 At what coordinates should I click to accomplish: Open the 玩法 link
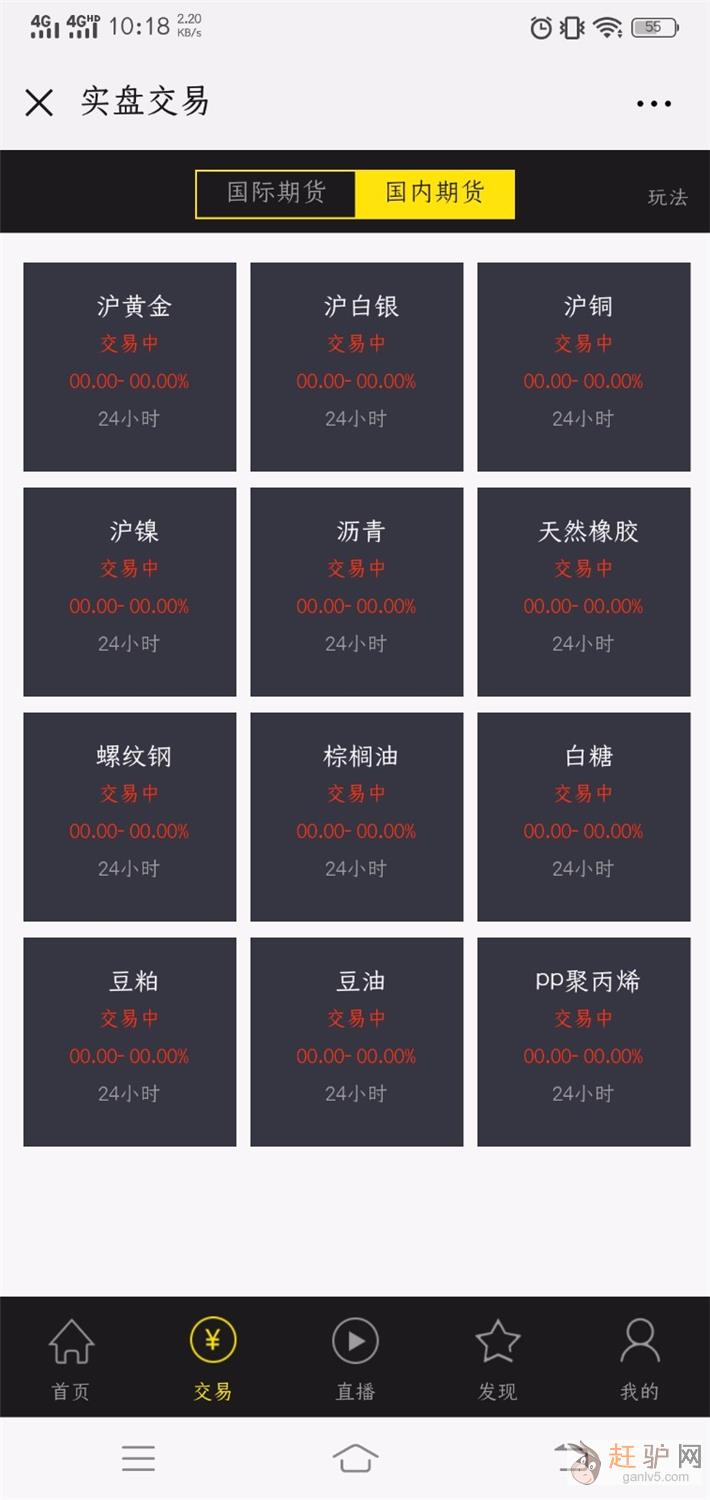click(667, 197)
